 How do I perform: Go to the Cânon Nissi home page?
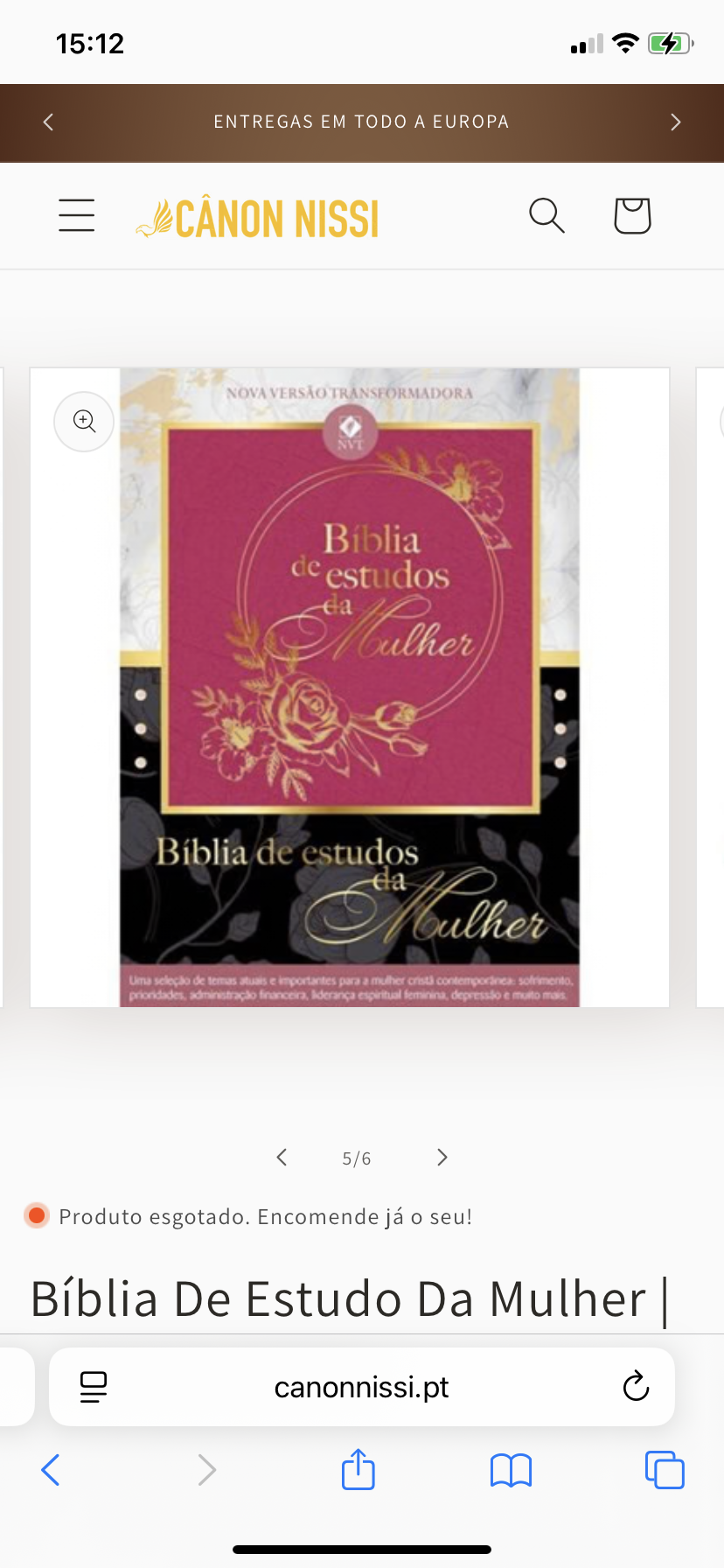[258, 219]
